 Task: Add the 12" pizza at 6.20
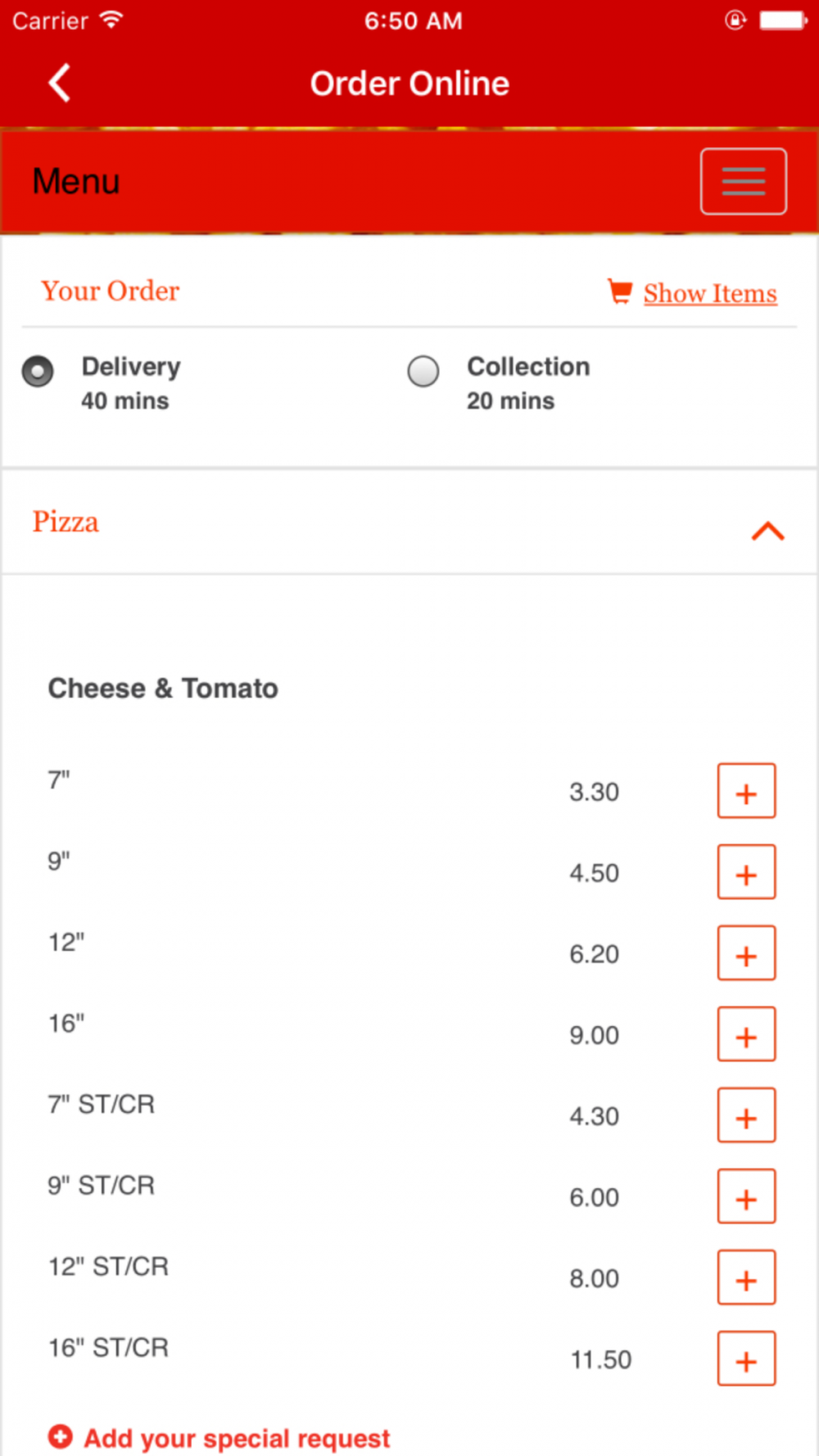[746, 953]
